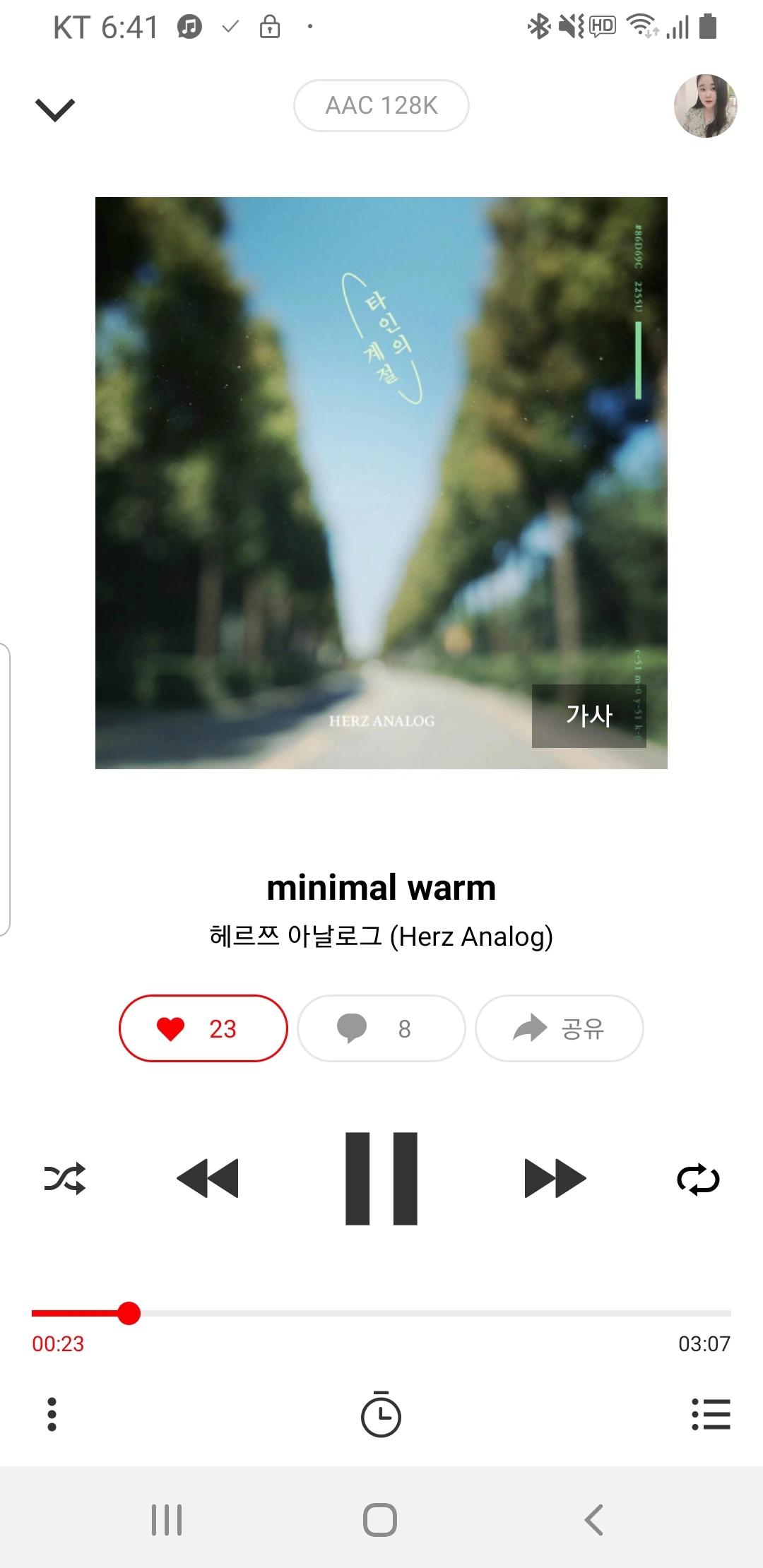Show lyrics with the 가사 button

click(588, 715)
